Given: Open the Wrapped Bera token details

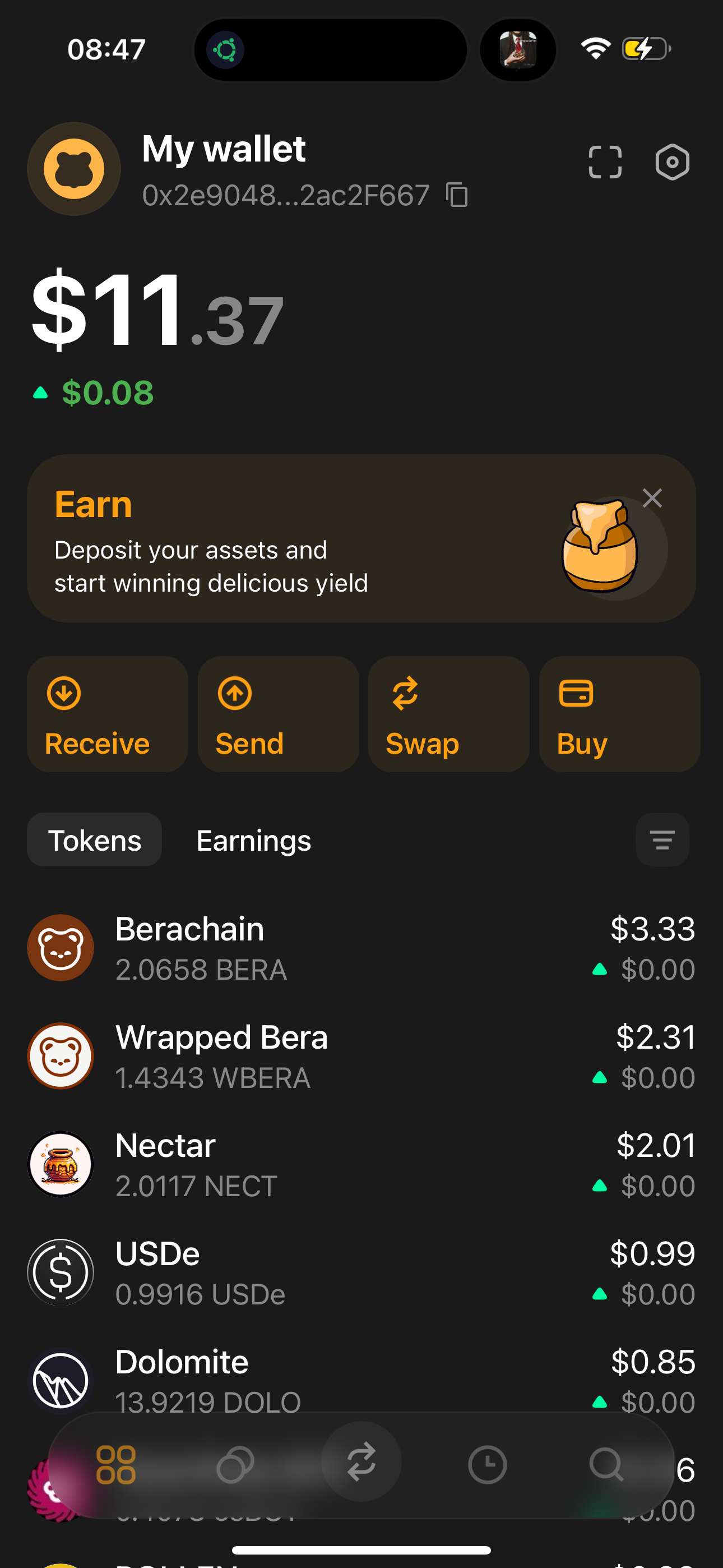Looking at the screenshot, I should (x=361, y=1055).
